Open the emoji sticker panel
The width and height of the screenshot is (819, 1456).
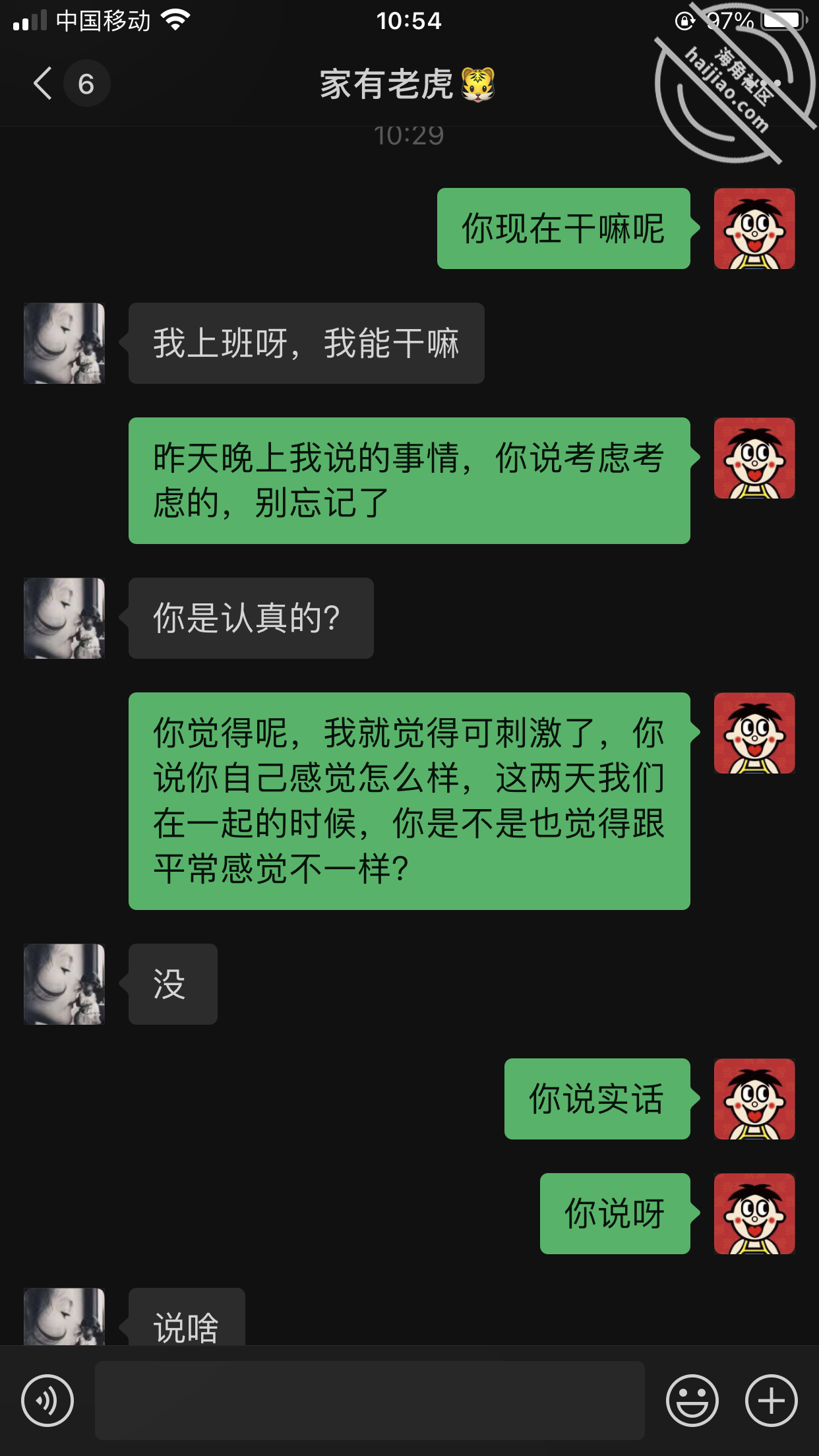coord(692,1400)
